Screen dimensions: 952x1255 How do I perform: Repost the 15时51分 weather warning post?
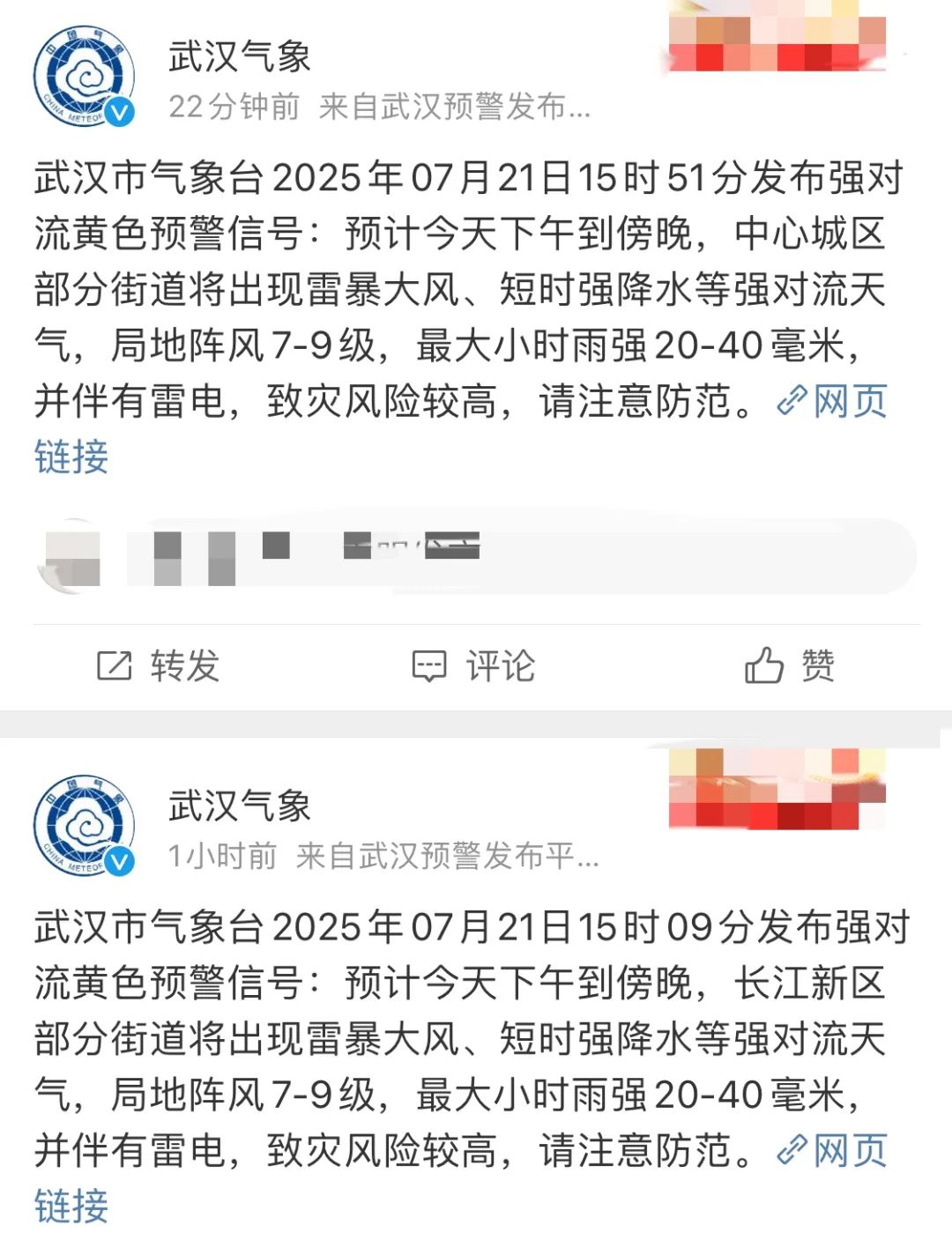(x=159, y=666)
